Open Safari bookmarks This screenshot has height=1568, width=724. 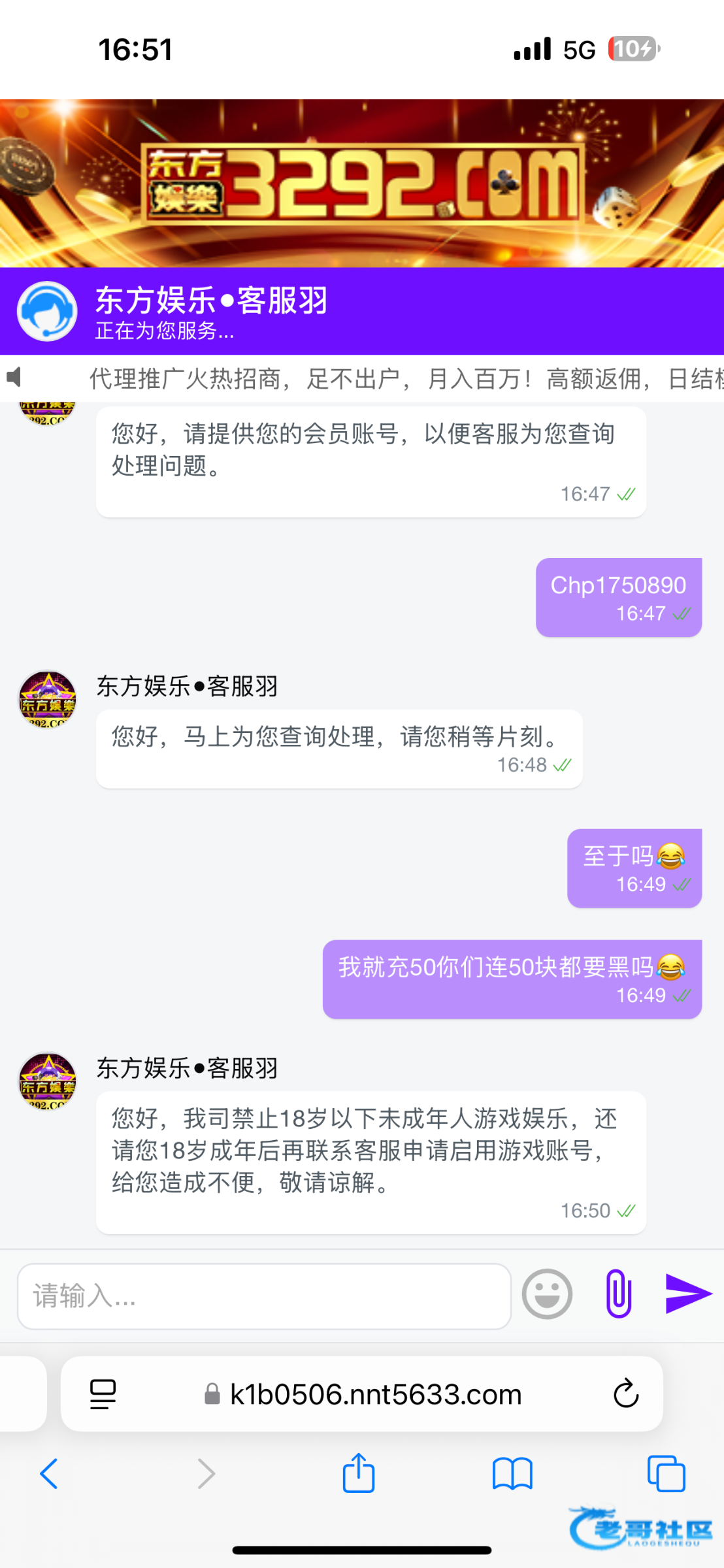512,1474
